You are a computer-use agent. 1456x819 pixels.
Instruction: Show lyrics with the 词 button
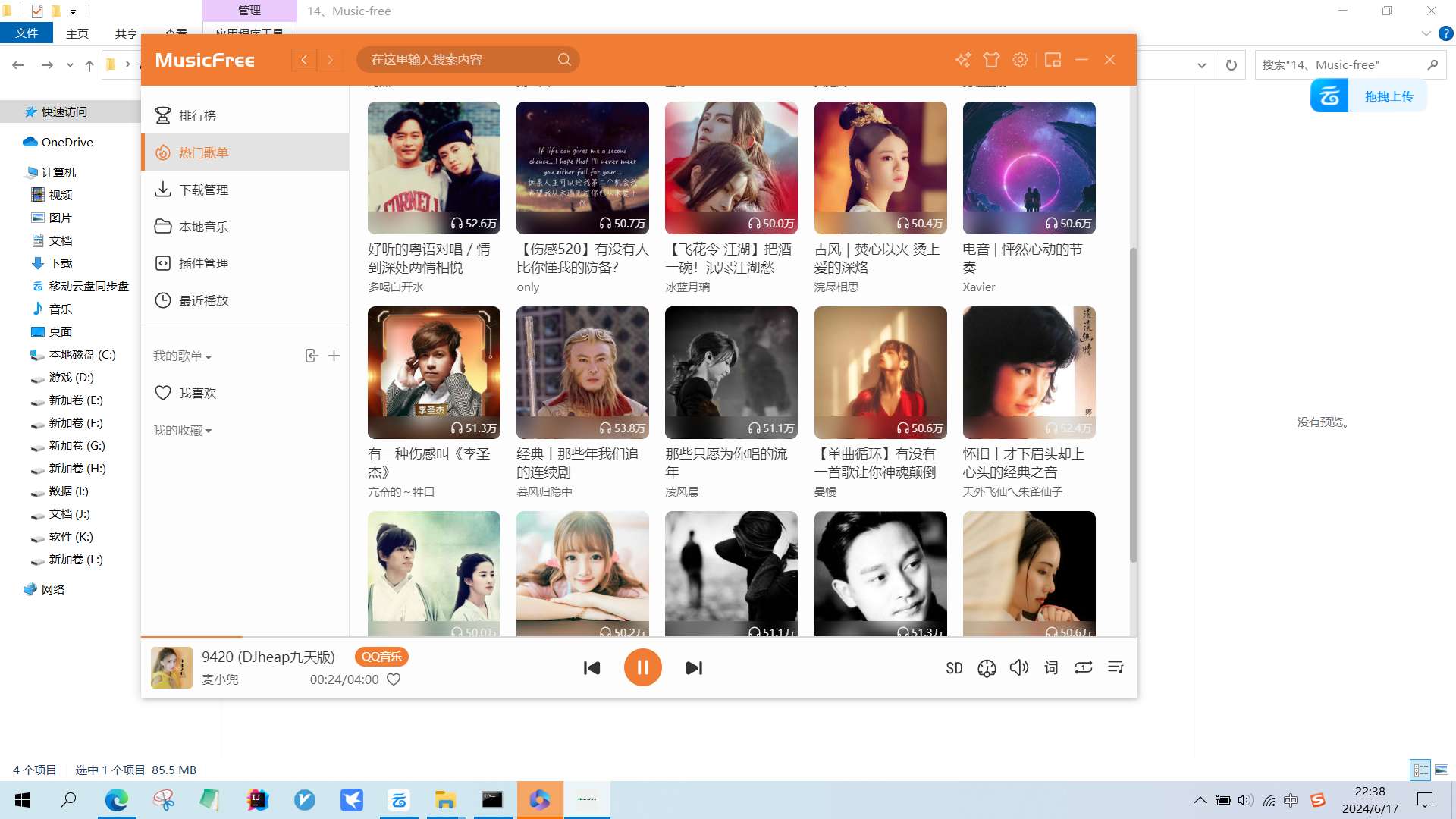1051,667
